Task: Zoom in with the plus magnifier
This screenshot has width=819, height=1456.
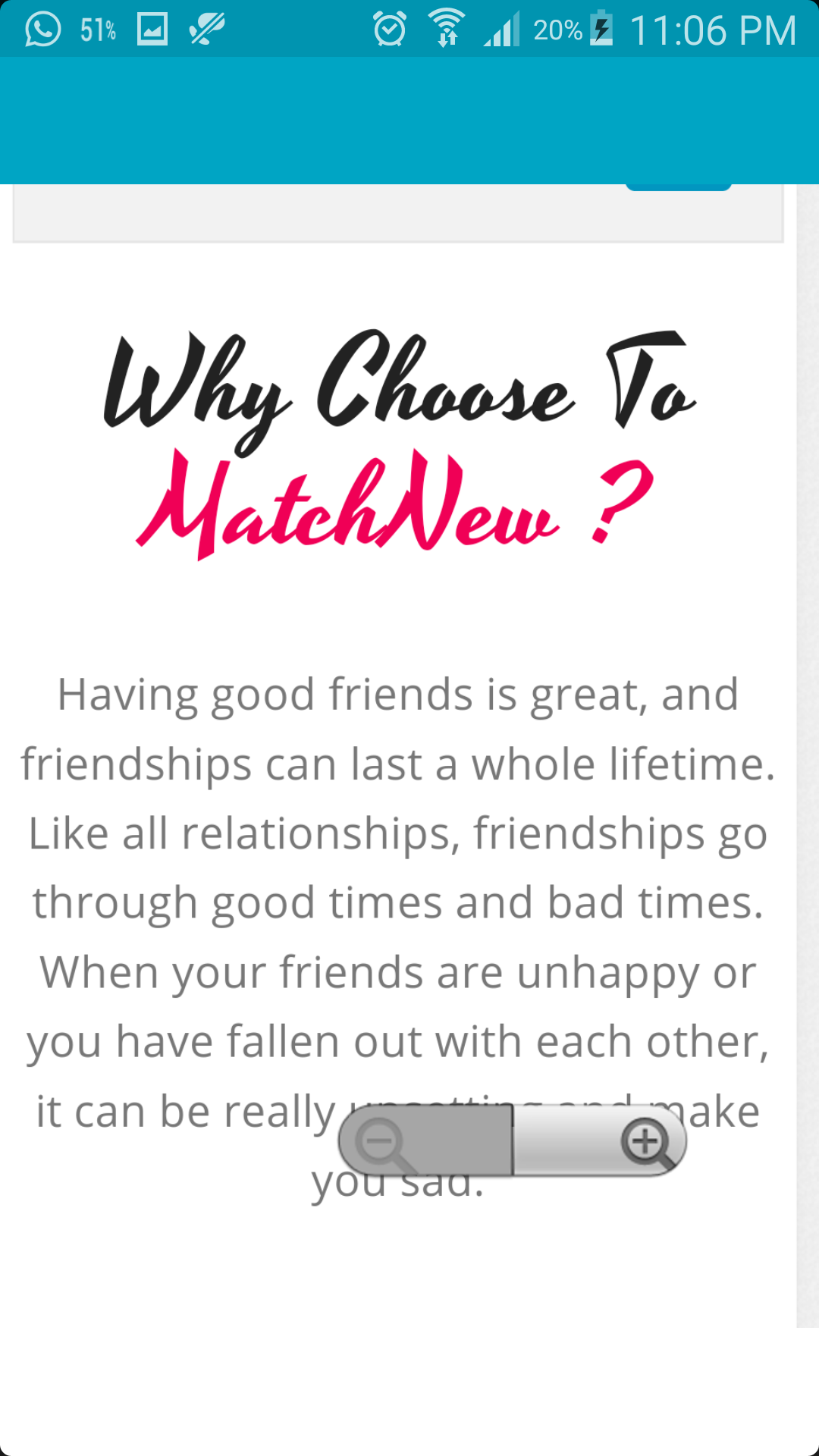Action: [x=645, y=1141]
